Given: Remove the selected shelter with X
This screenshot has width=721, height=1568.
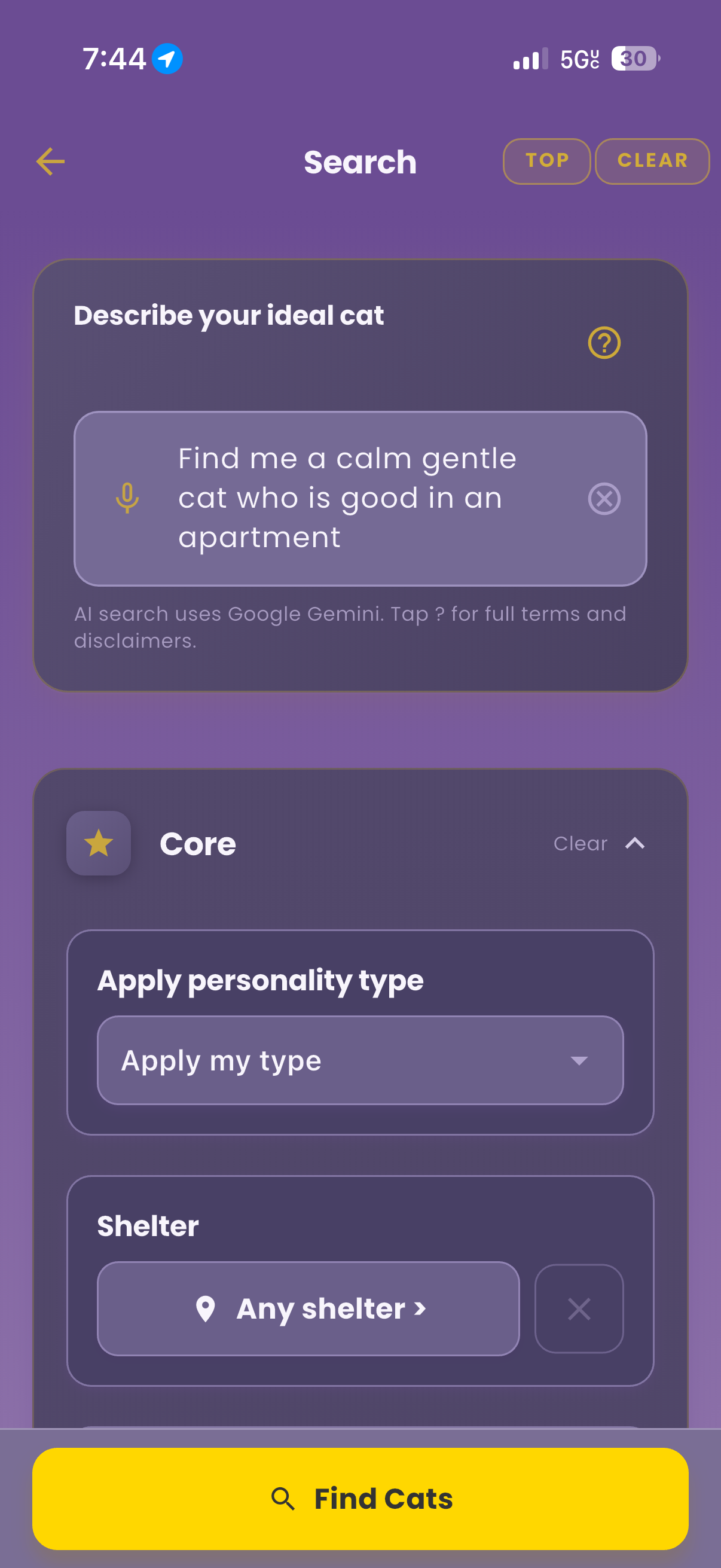Looking at the screenshot, I should point(579,1308).
